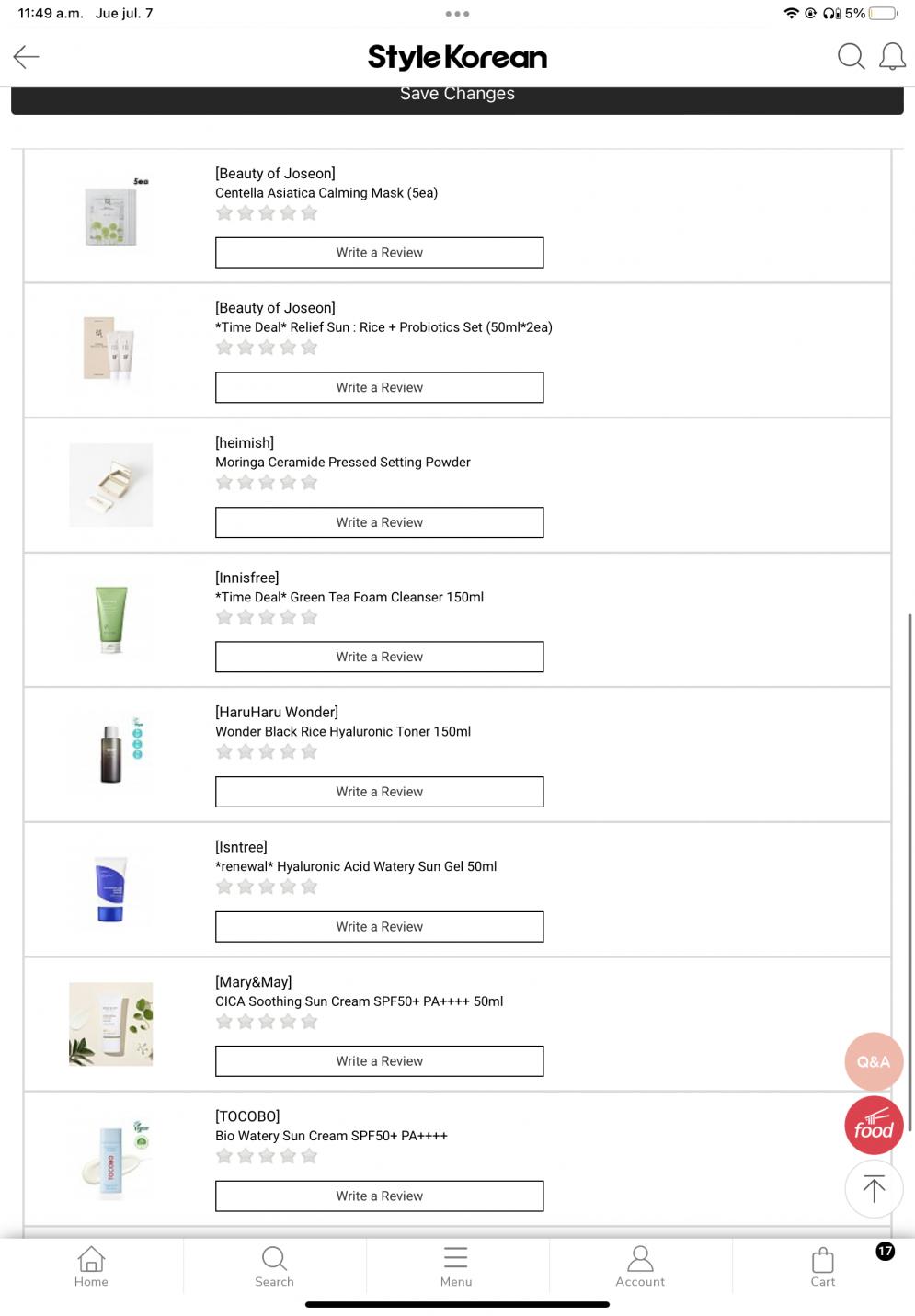The image size is (915, 1316).
Task: Write a review for Green Tea Foam Cleanser
Action: tap(379, 657)
